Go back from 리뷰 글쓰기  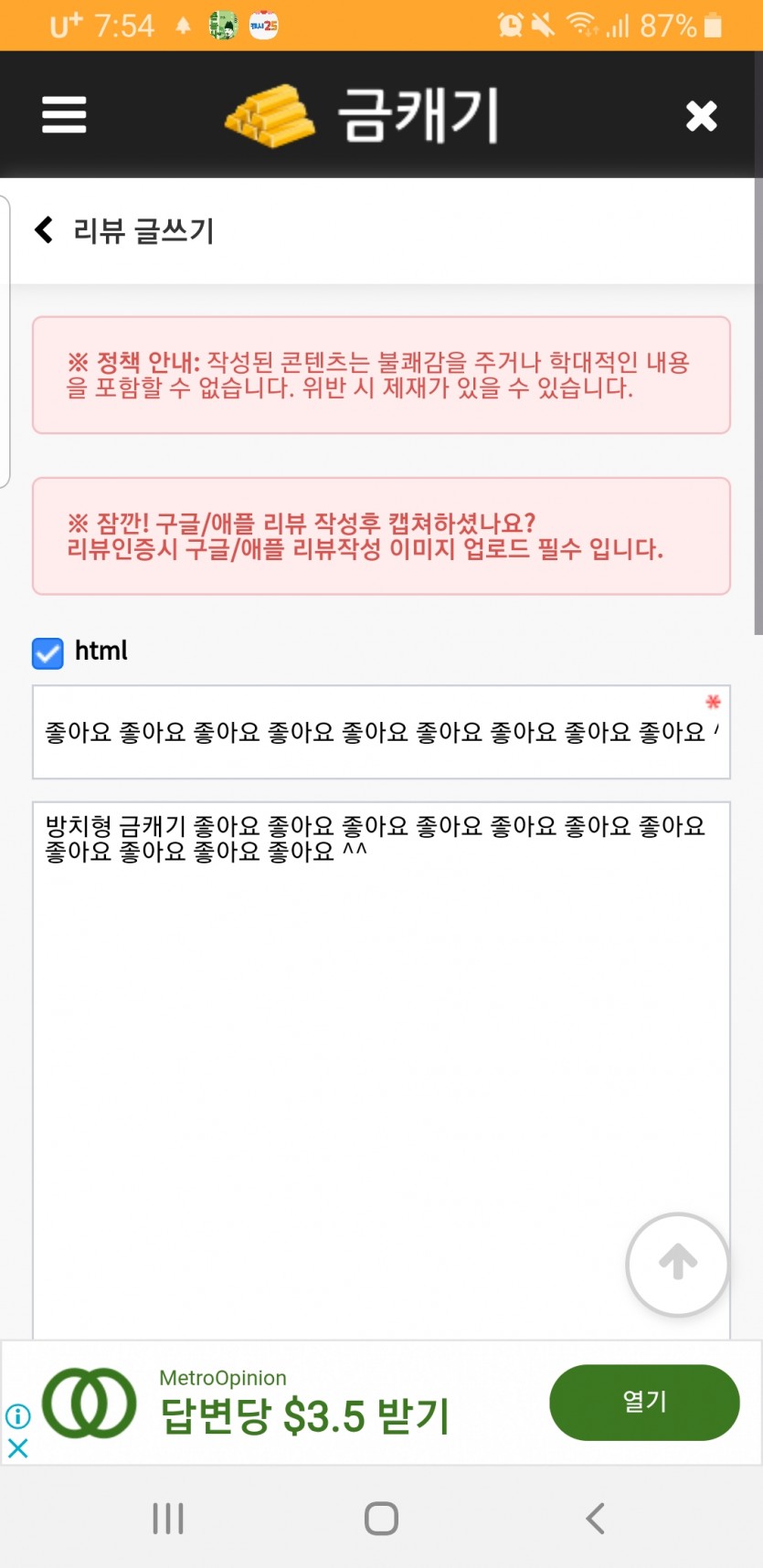pos(43,229)
